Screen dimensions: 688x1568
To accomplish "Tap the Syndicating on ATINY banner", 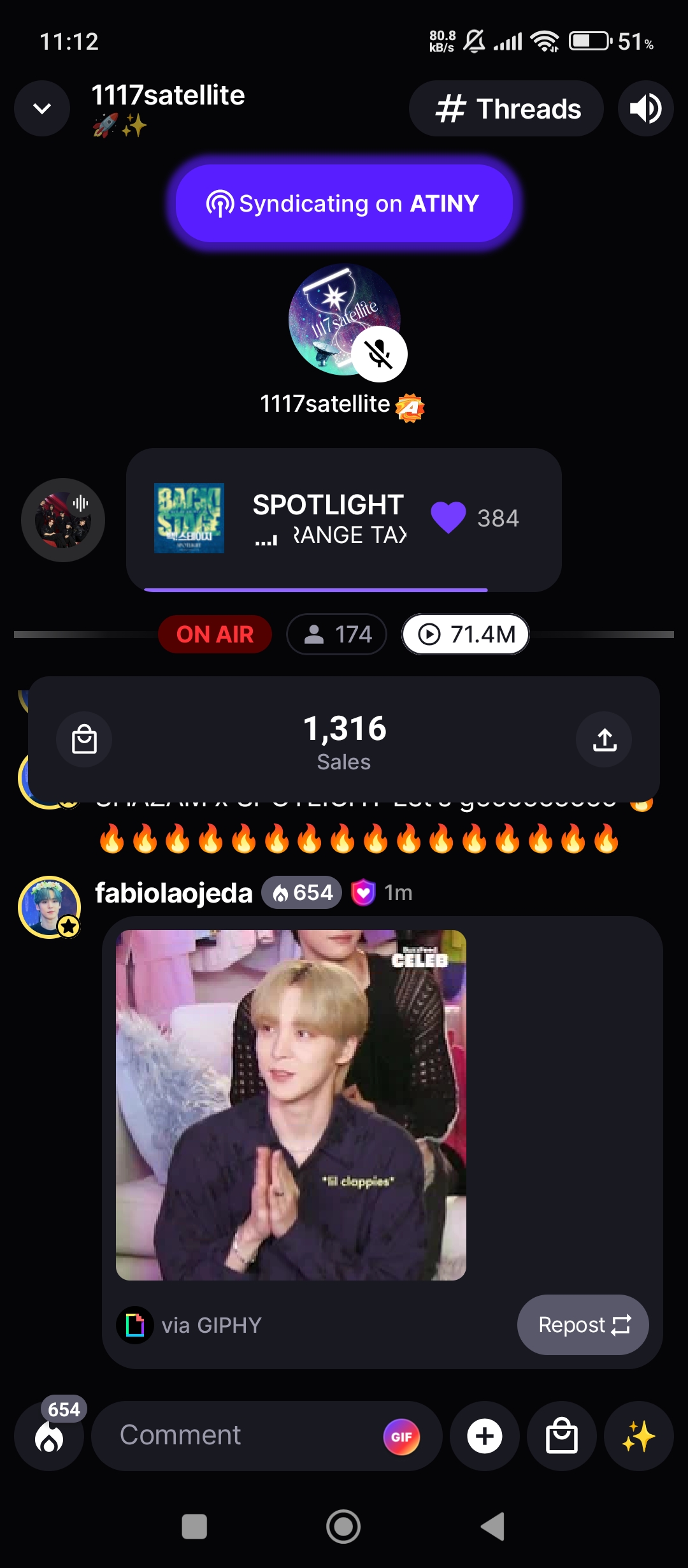I will click(344, 203).
